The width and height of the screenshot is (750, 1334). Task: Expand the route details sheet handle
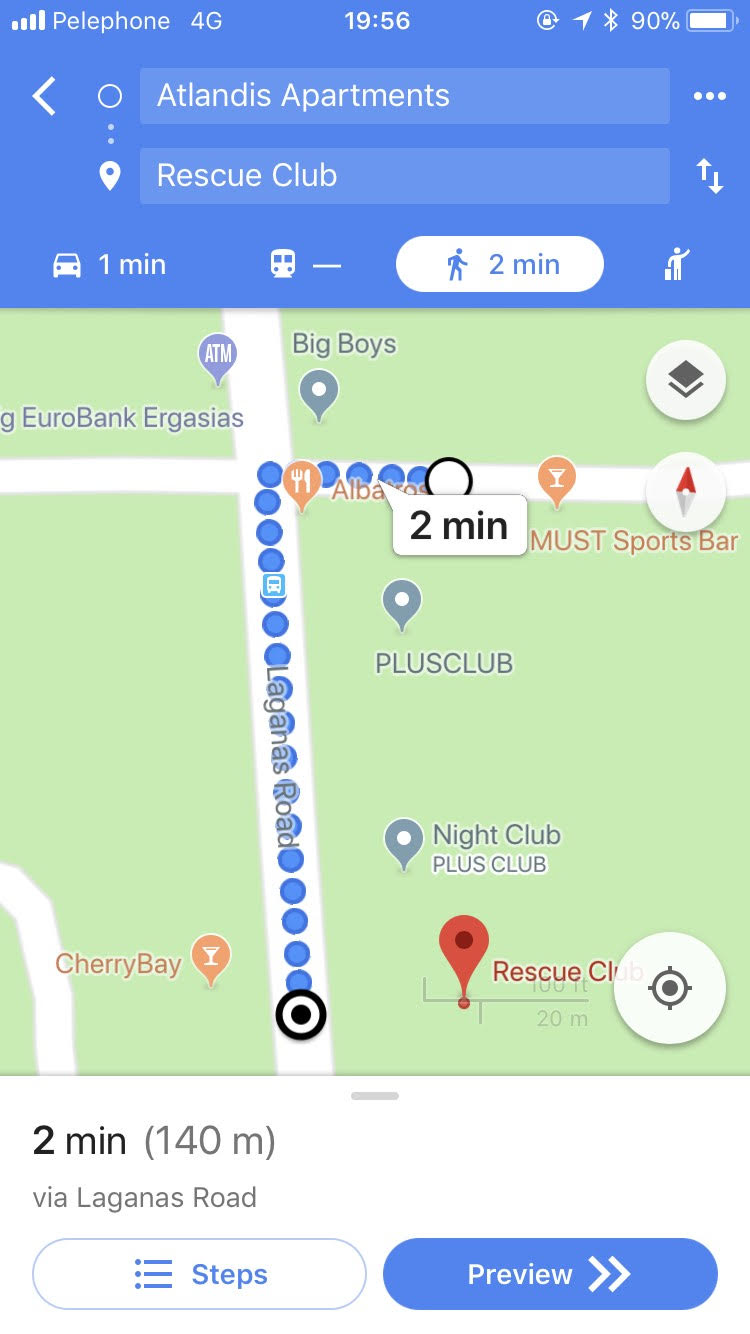375,1096
